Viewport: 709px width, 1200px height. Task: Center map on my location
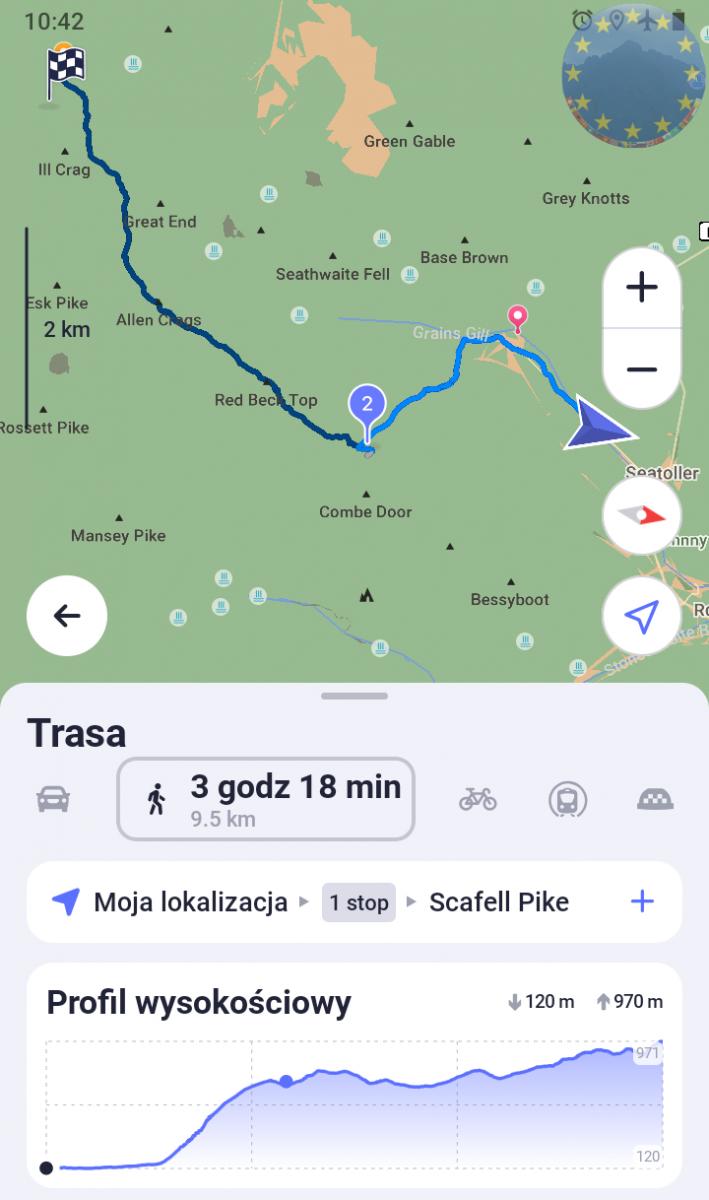(x=641, y=616)
